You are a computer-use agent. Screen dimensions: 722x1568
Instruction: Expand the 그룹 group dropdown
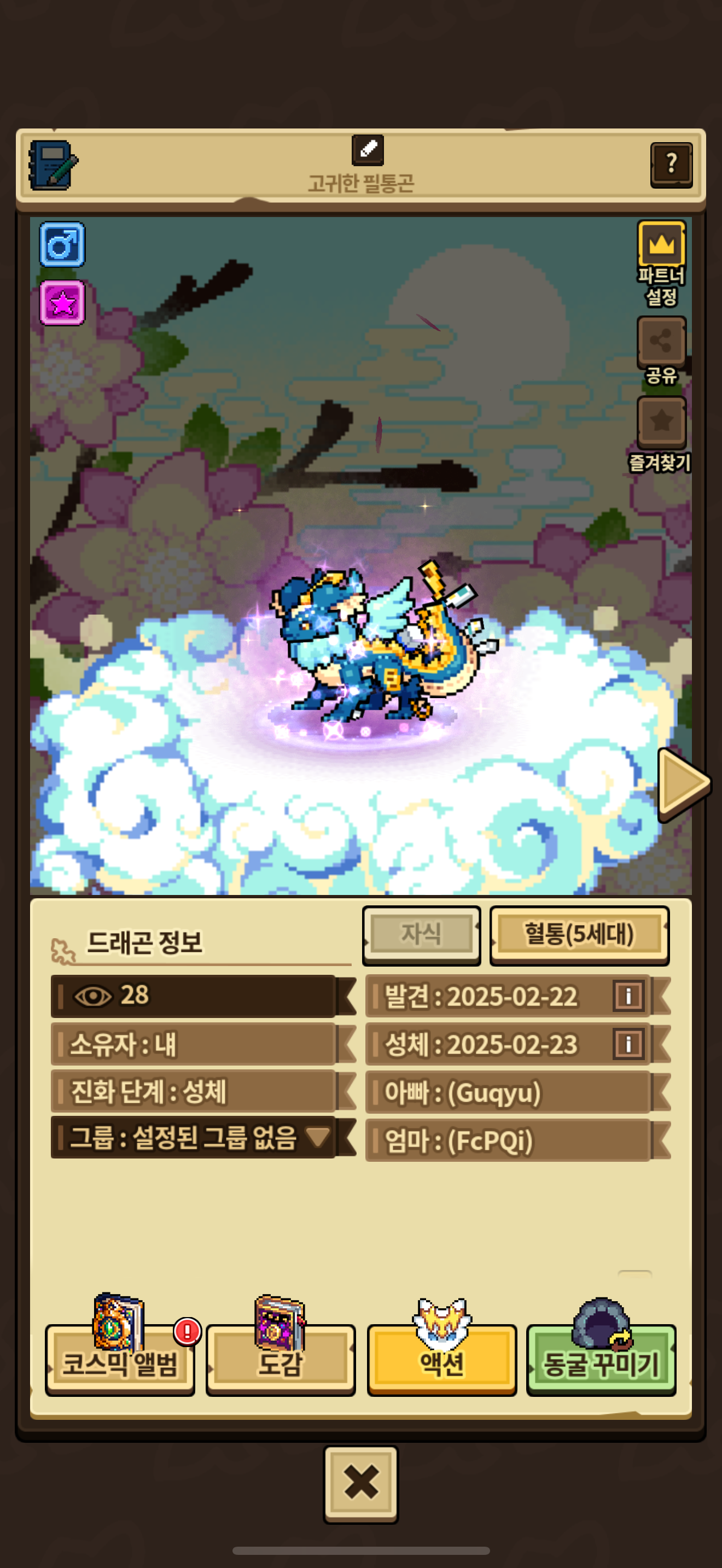[317, 1137]
